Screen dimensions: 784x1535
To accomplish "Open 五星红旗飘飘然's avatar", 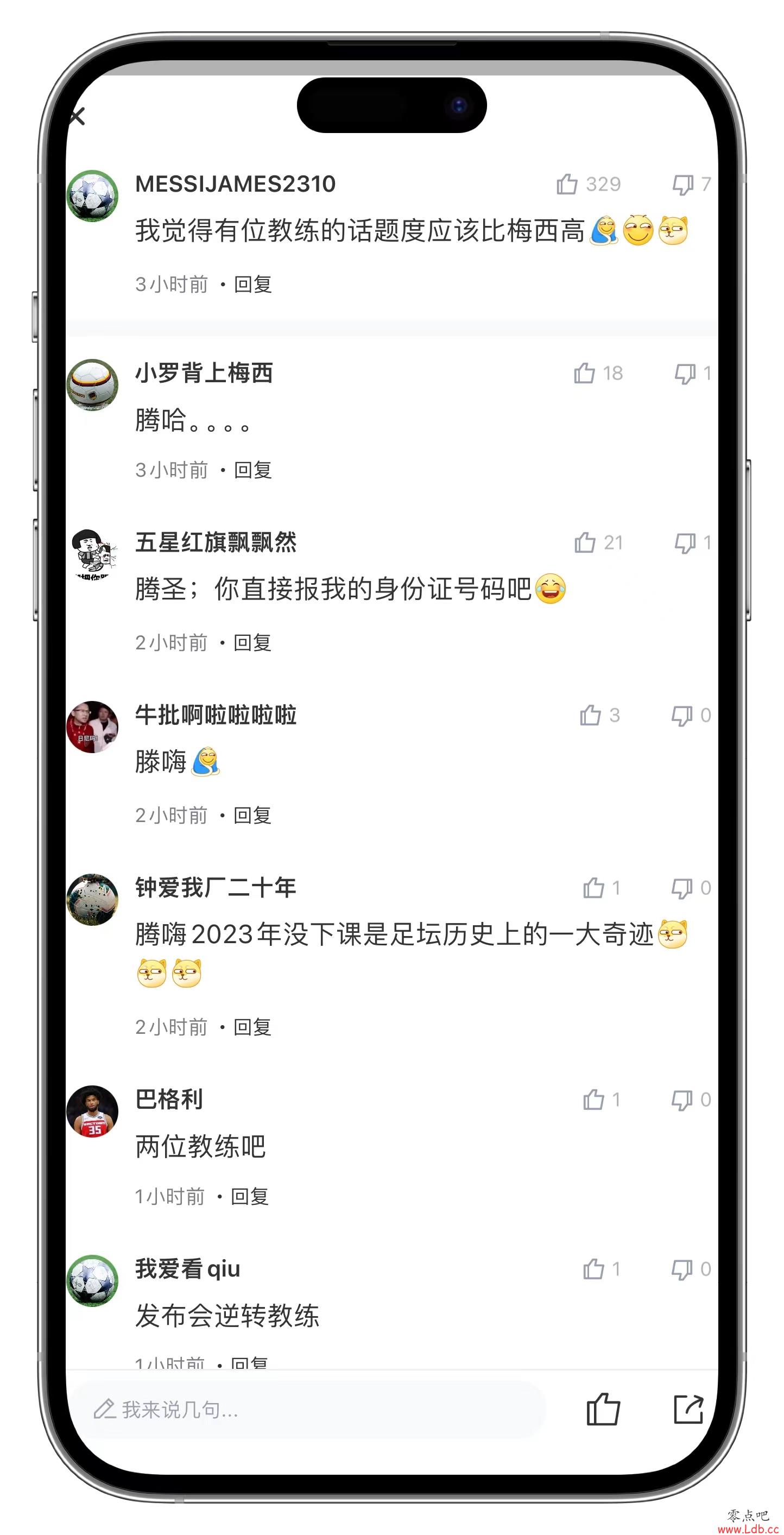I will click(92, 554).
